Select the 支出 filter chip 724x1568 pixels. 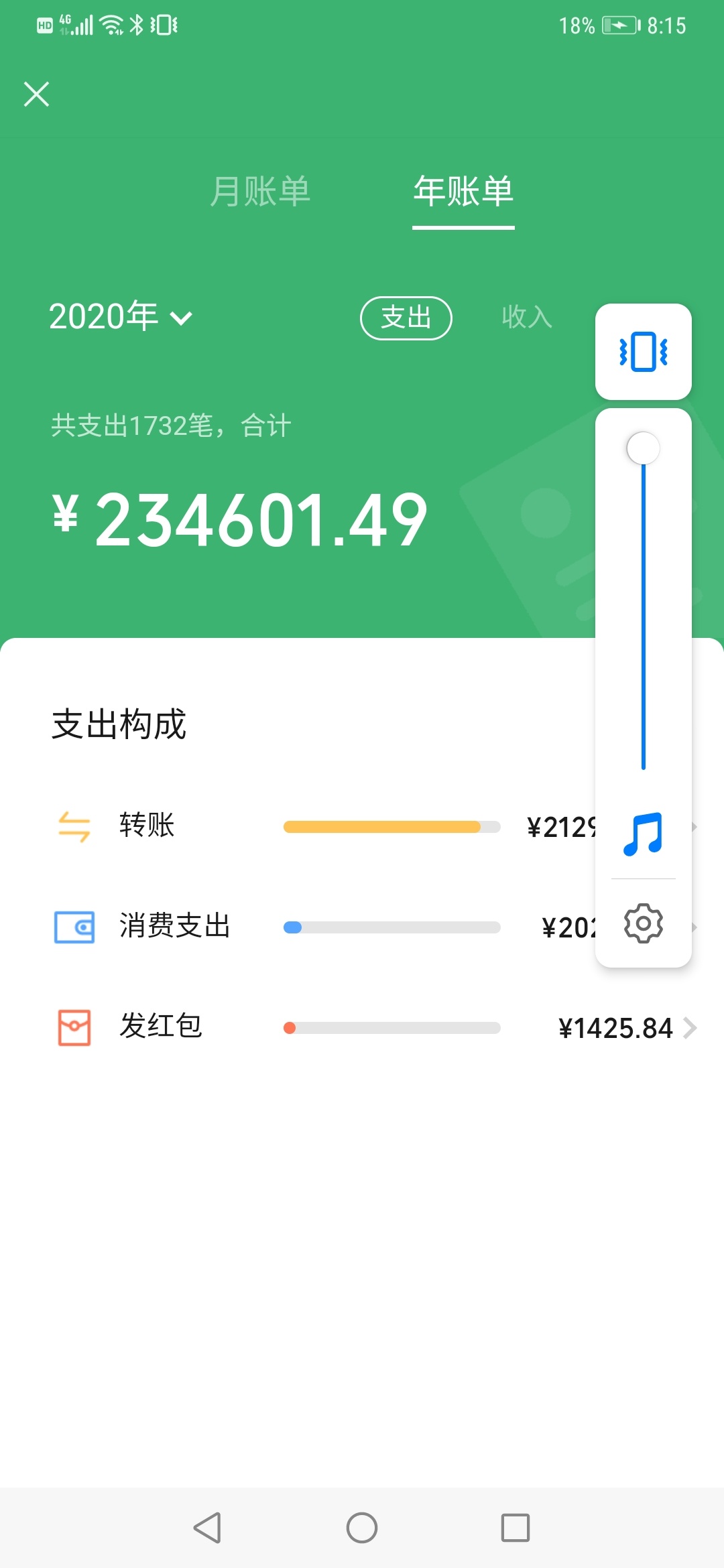point(406,318)
